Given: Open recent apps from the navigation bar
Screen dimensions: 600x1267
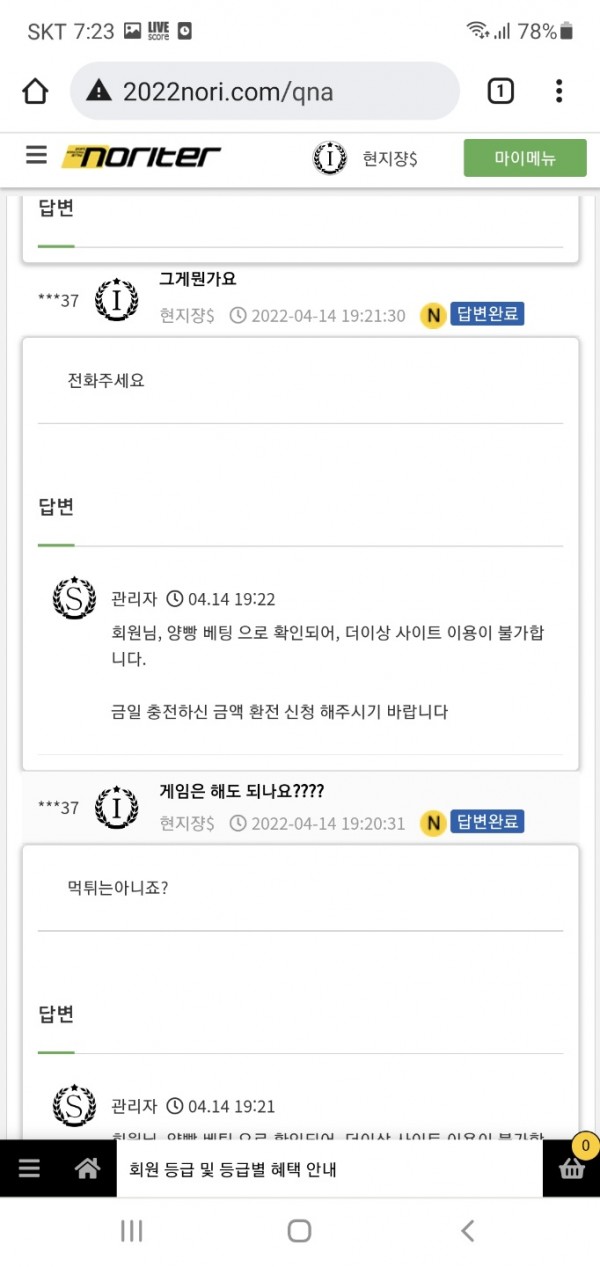Looking at the screenshot, I should 131,1231.
